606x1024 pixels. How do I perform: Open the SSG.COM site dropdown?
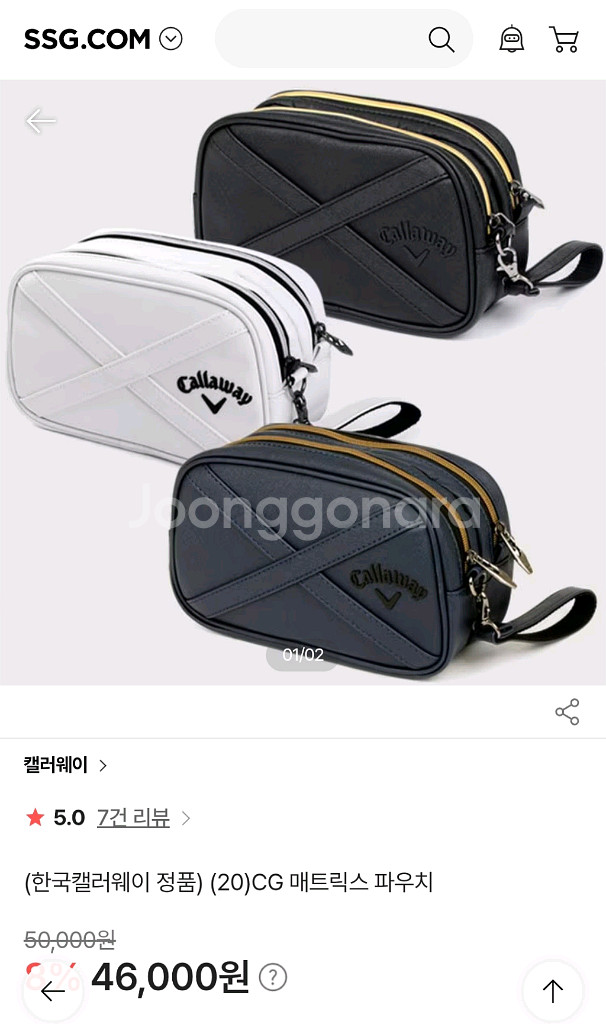pyautogui.click(x=171, y=39)
